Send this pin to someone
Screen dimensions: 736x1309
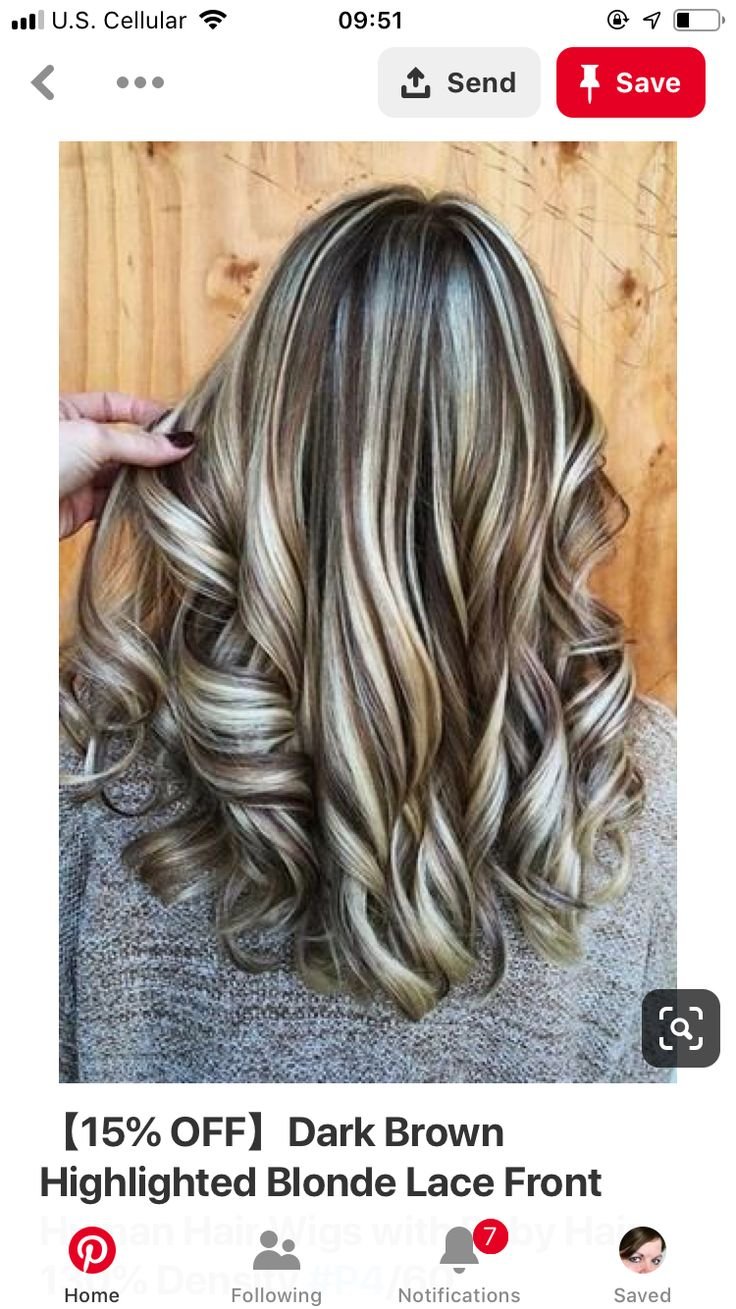tap(459, 82)
